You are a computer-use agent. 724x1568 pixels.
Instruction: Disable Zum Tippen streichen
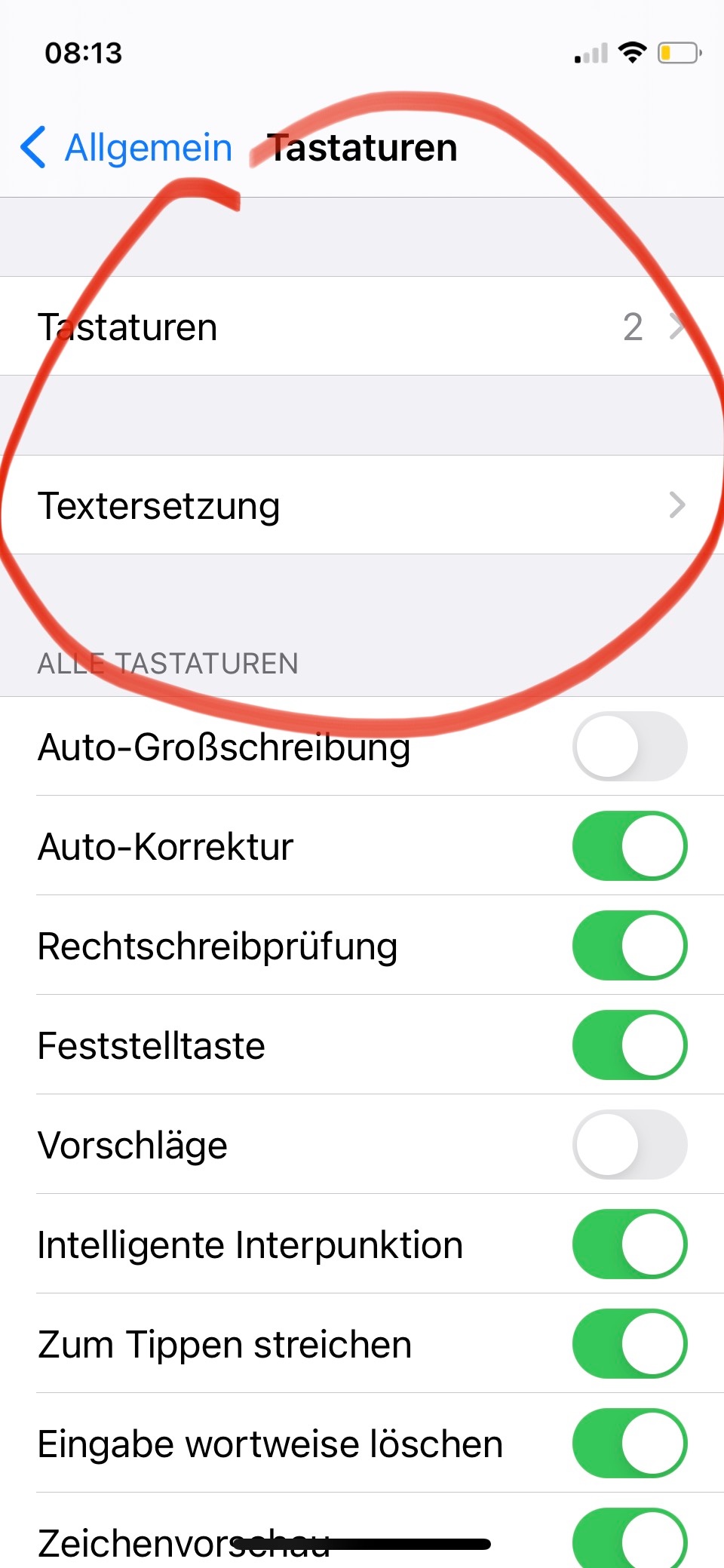630,1344
